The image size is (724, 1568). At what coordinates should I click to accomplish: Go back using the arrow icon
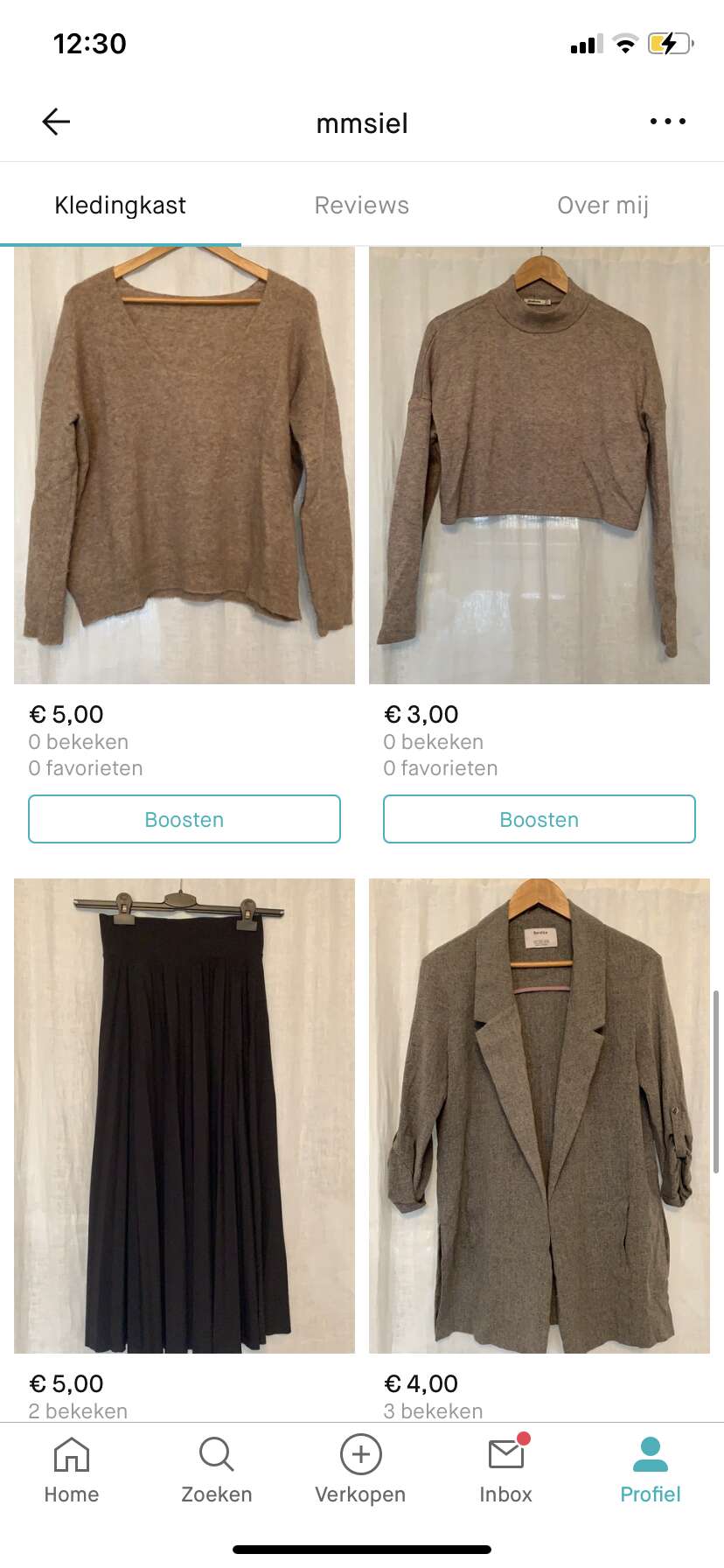[x=56, y=122]
